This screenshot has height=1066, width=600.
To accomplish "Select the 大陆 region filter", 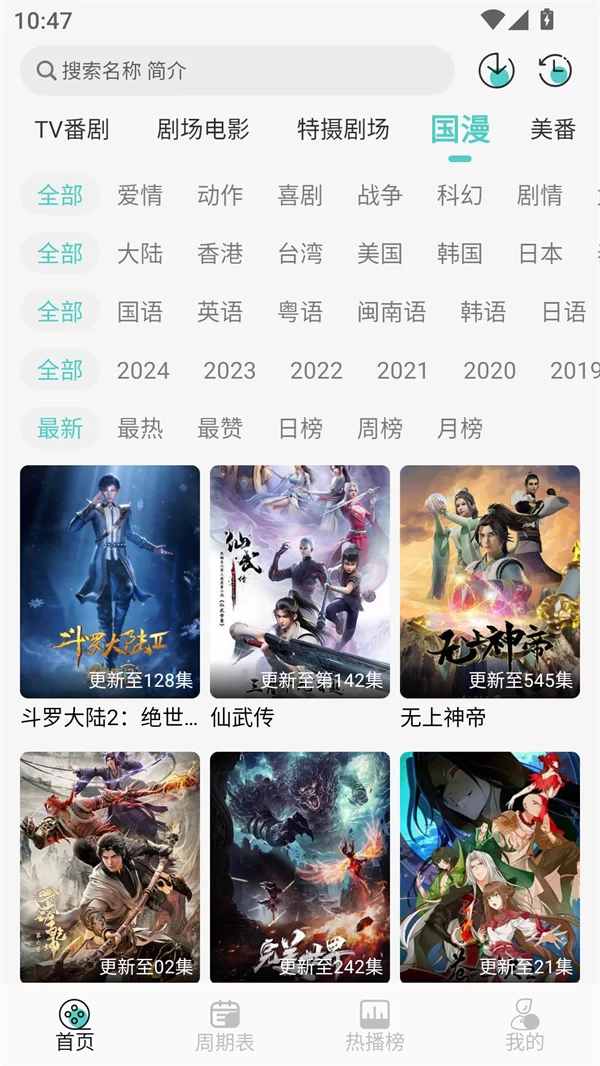I will [140, 254].
